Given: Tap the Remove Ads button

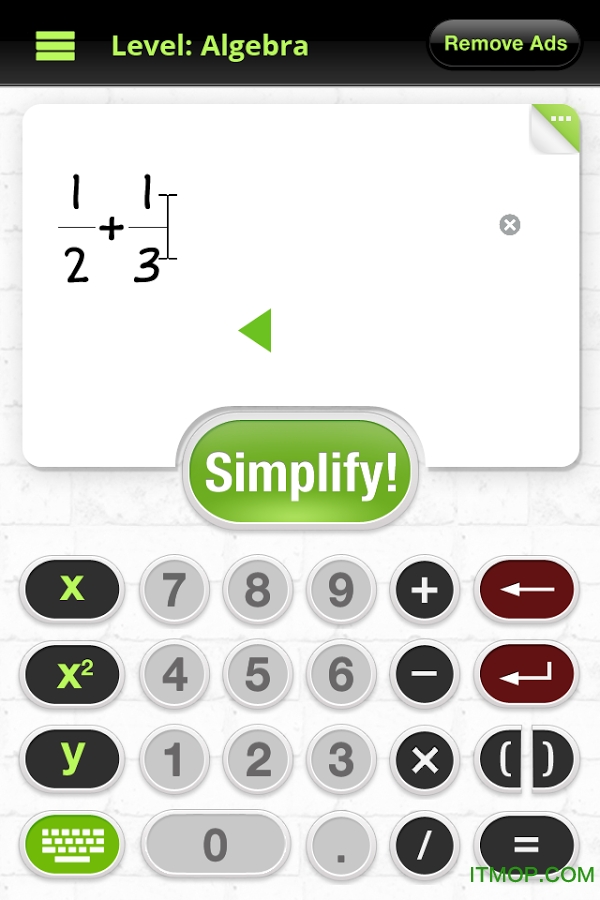Looking at the screenshot, I should click(x=505, y=44).
